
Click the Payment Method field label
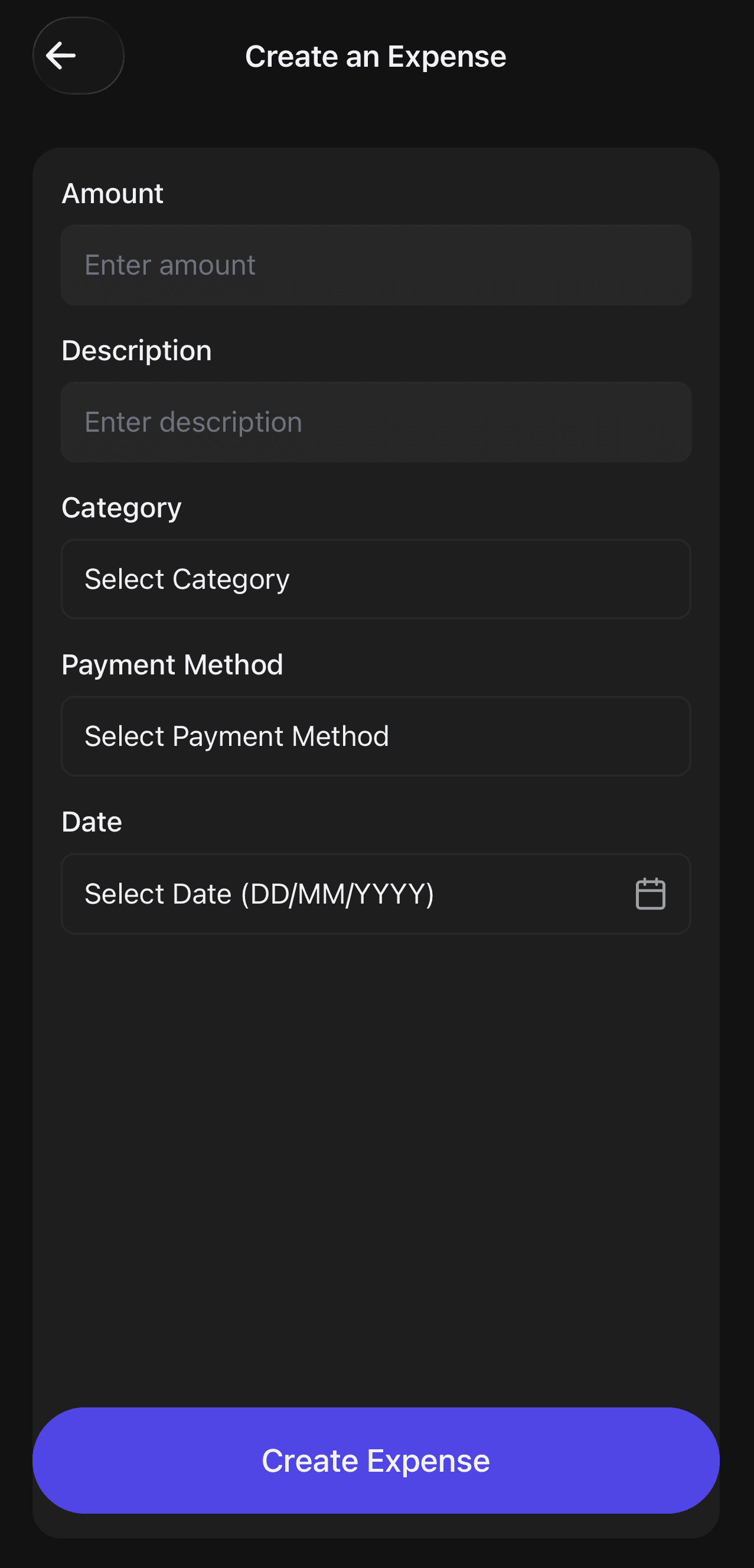(172, 664)
